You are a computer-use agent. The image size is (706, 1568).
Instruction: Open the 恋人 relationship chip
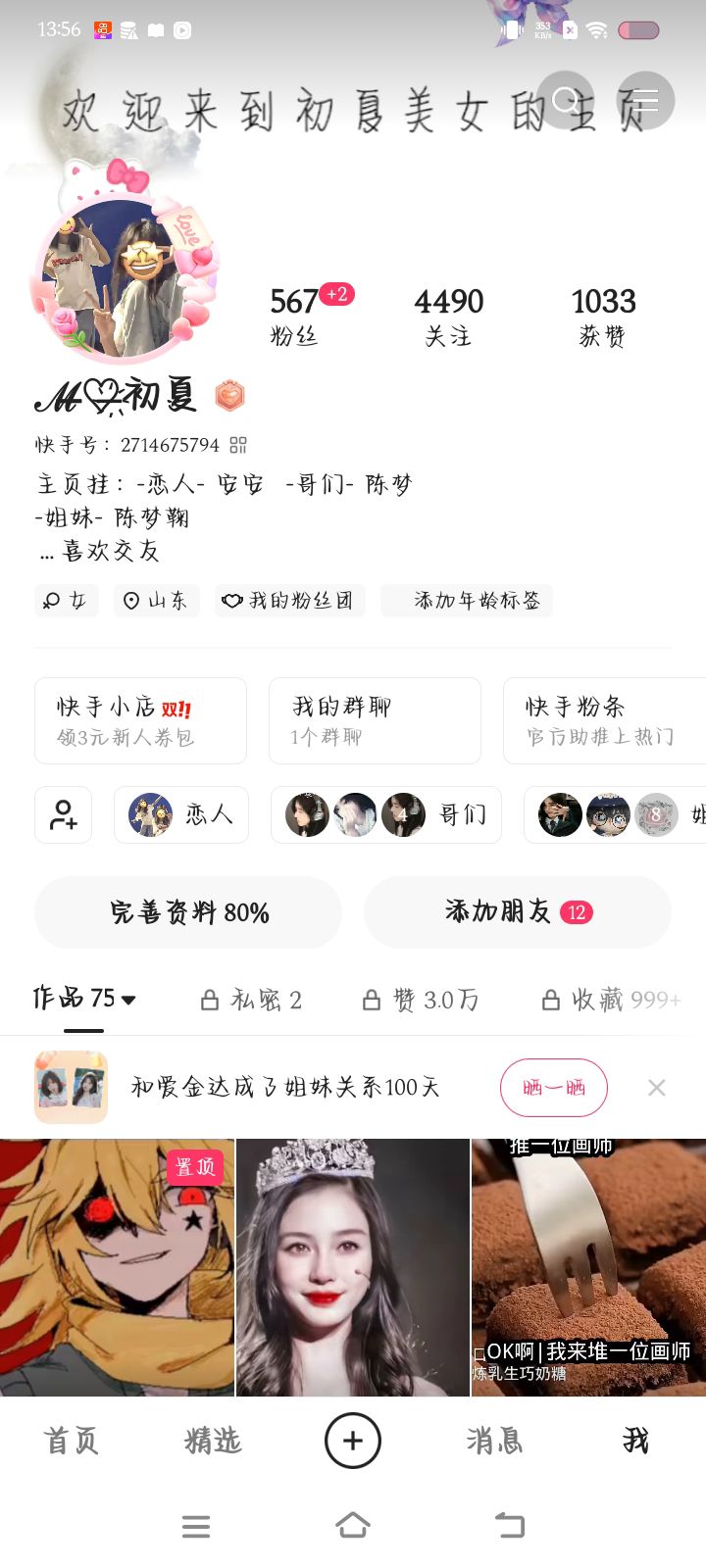click(x=181, y=814)
